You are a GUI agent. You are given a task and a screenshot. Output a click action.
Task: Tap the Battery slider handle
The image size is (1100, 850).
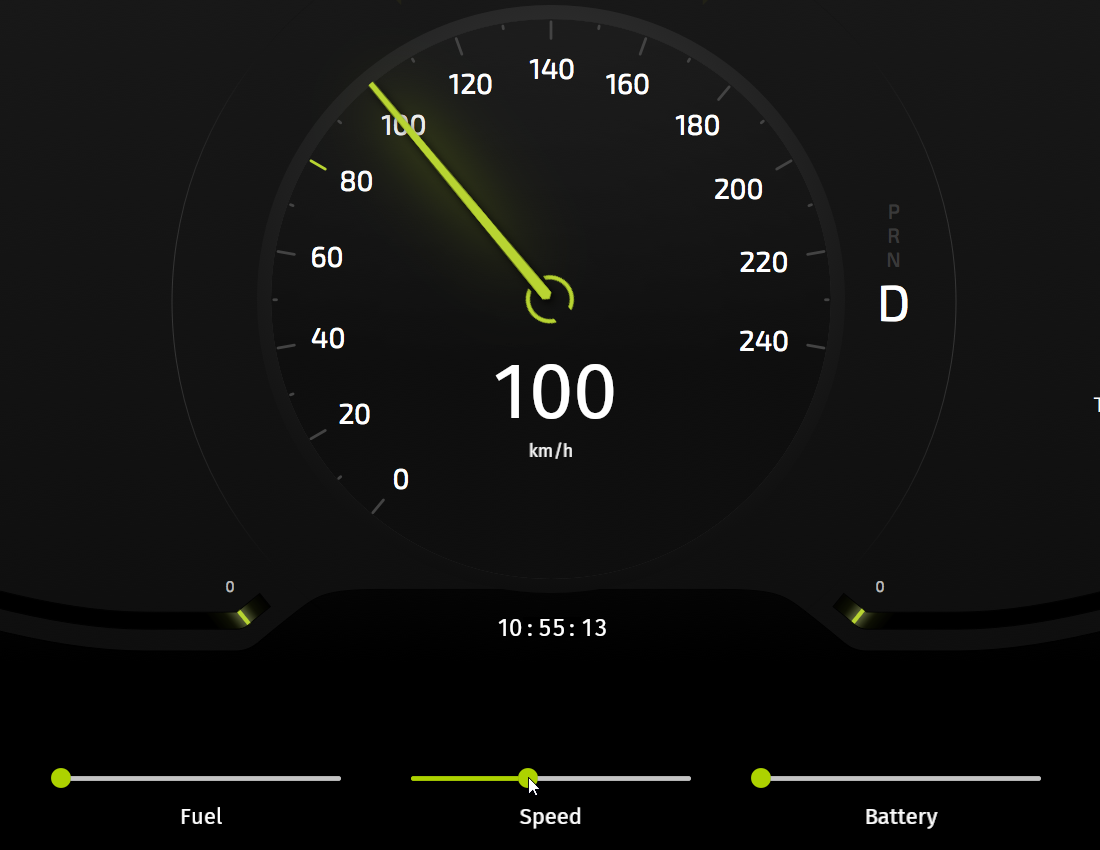761,778
